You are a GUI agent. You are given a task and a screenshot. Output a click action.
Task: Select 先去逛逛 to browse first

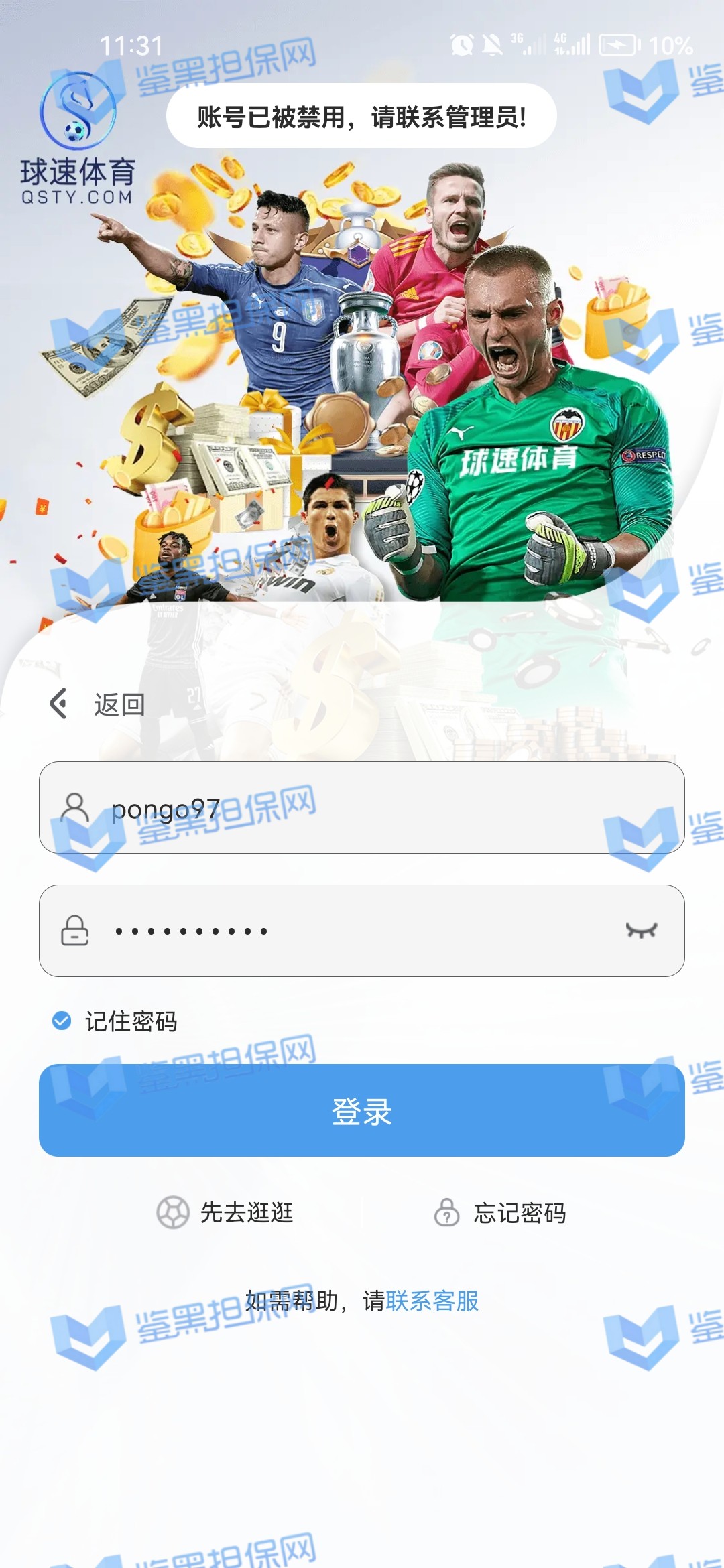pyautogui.click(x=226, y=1212)
